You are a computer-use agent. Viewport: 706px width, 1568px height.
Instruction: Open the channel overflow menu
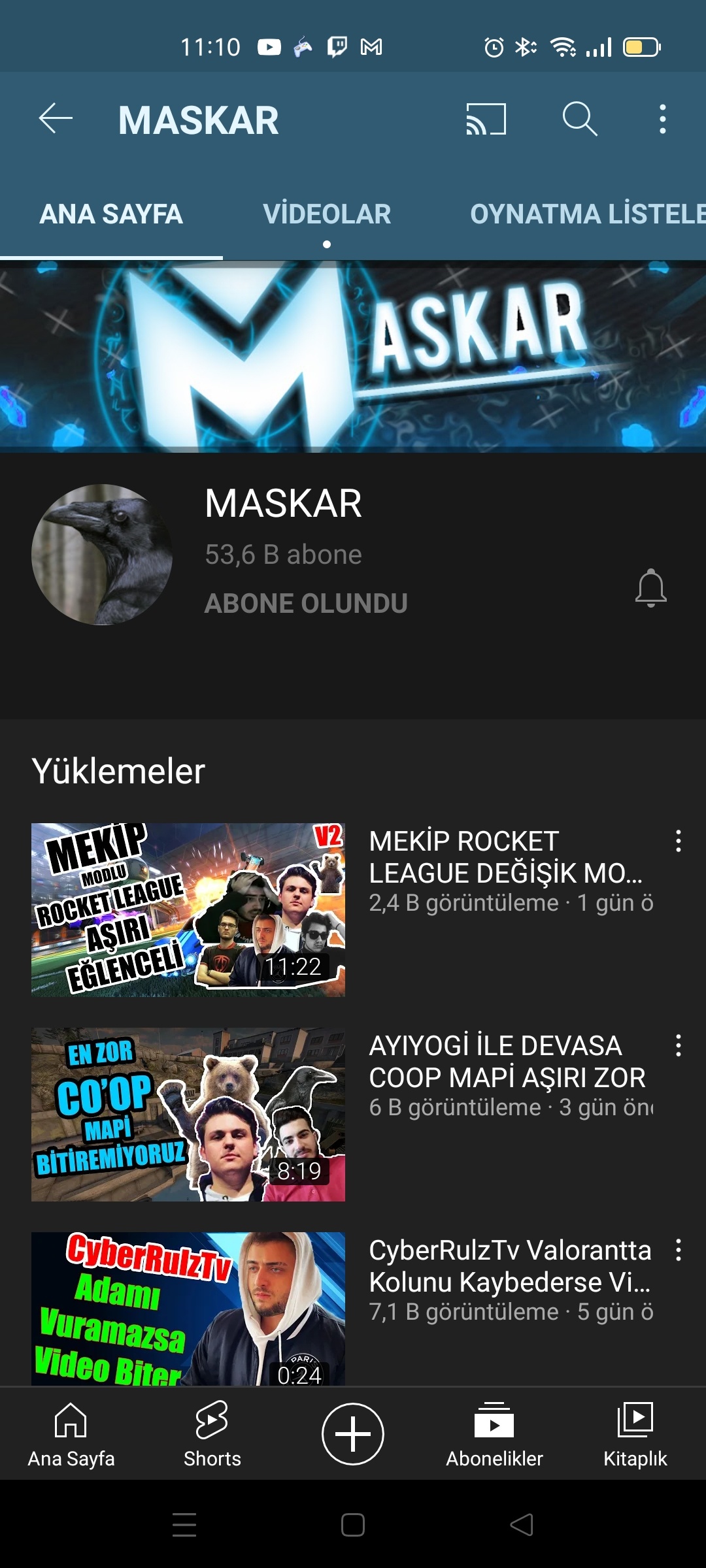tap(662, 120)
